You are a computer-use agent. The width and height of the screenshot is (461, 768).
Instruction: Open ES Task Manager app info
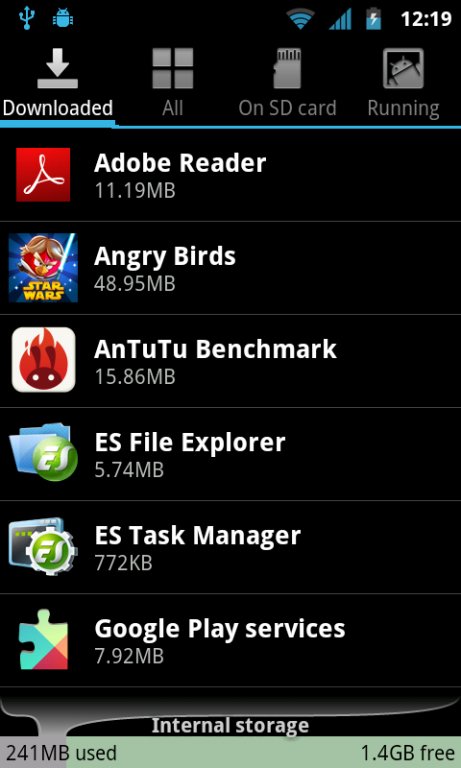(230, 547)
